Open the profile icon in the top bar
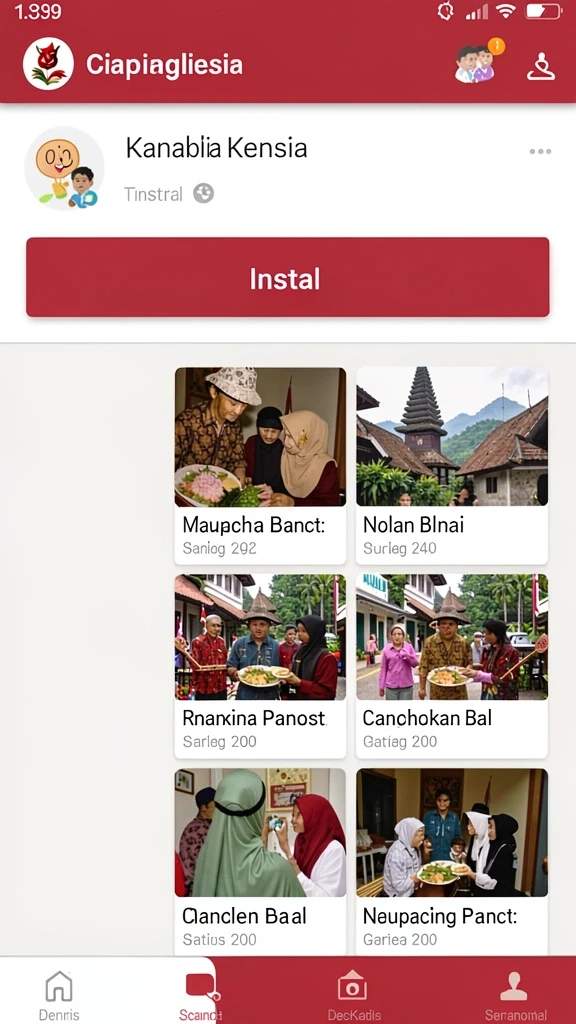This screenshot has height=1024, width=576. coord(541,66)
